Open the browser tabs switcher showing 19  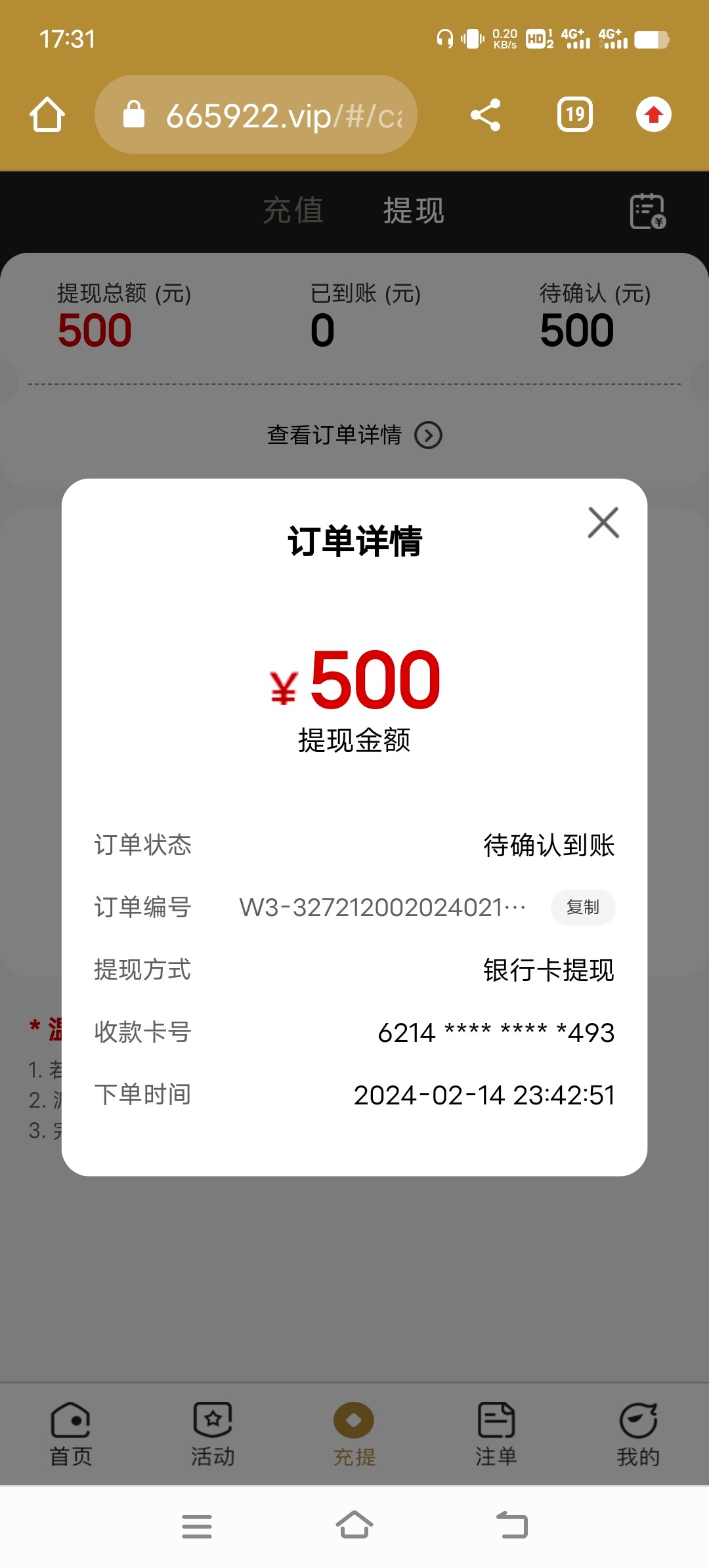point(575,115)
